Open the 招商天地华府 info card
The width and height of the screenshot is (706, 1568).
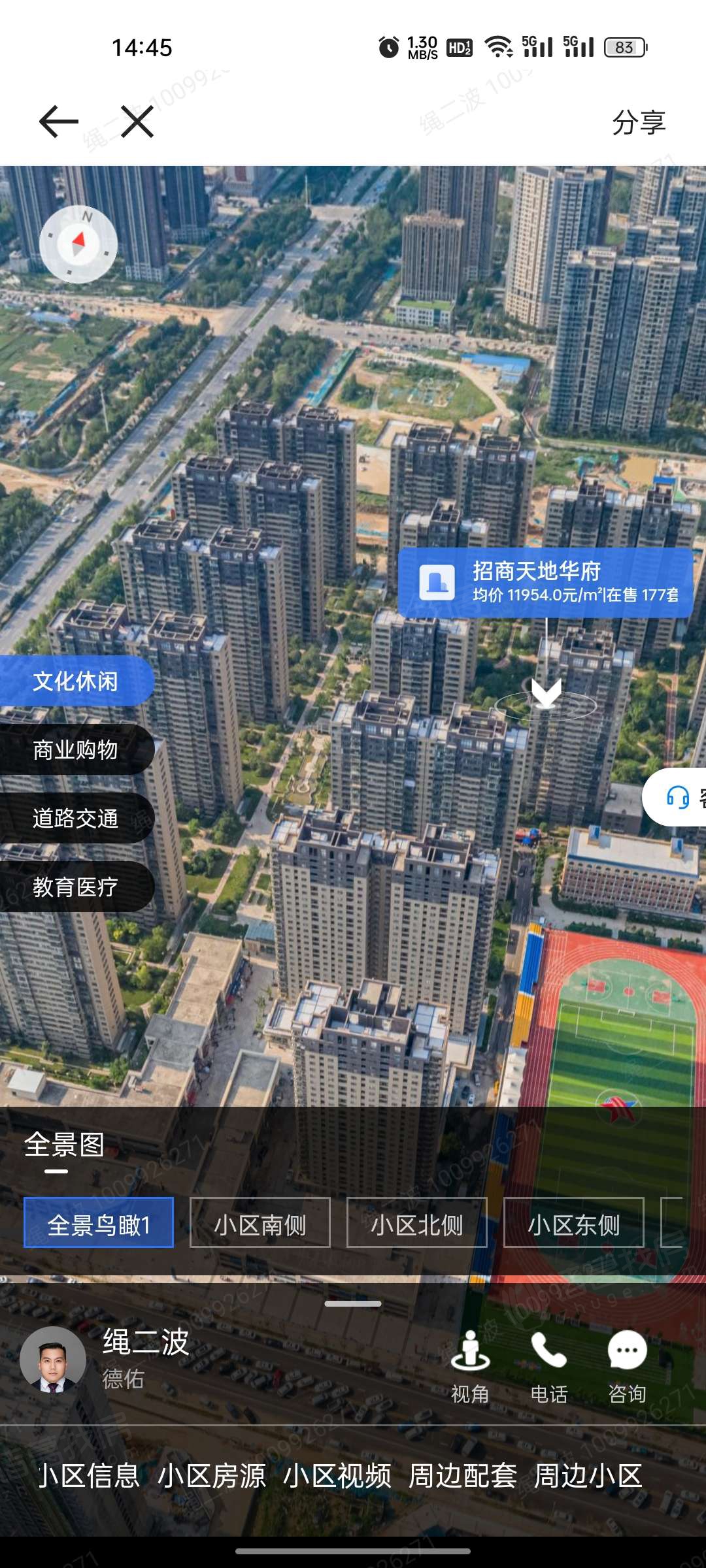546,582
